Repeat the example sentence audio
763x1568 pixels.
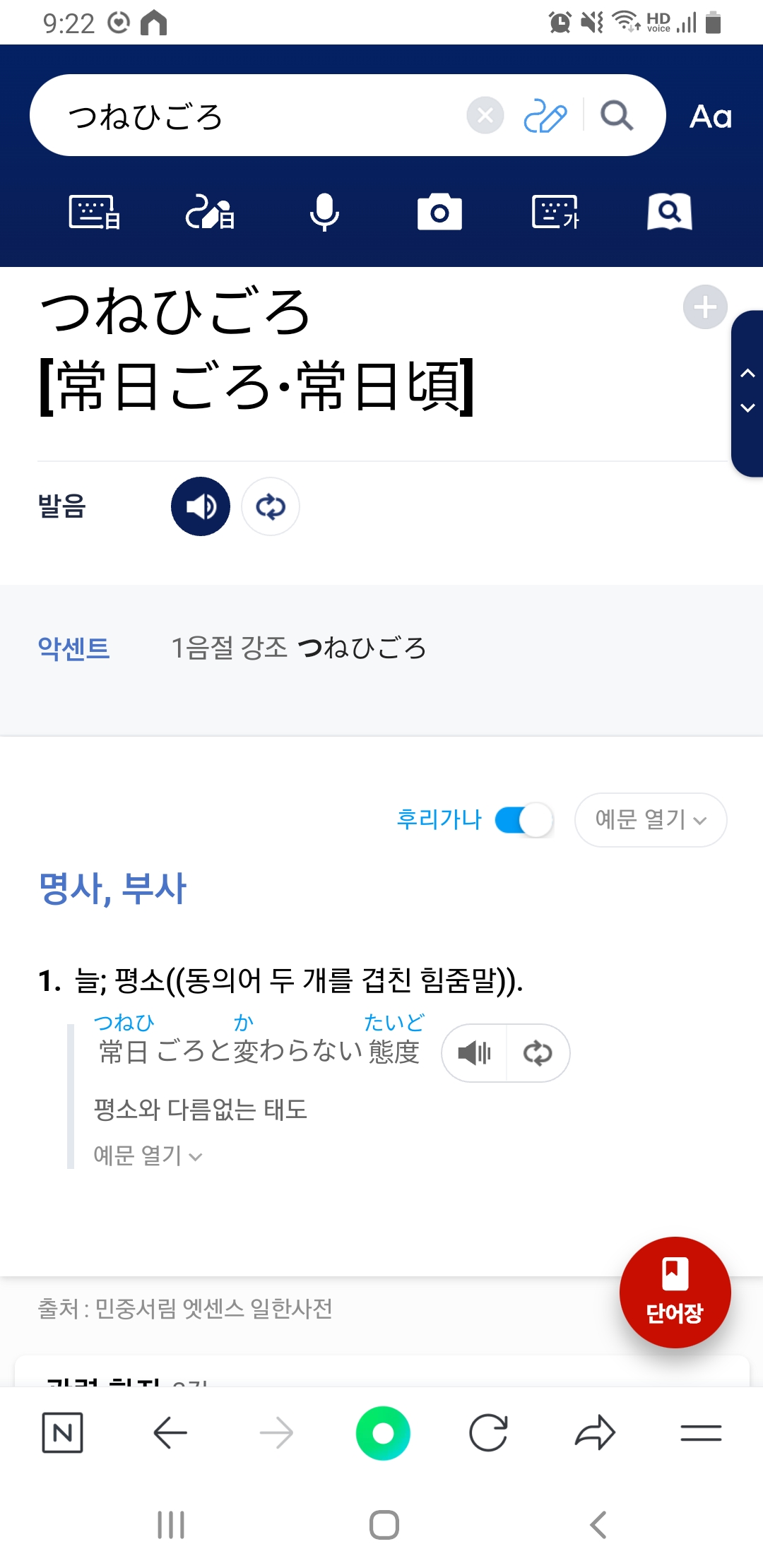coord(538,1053)
